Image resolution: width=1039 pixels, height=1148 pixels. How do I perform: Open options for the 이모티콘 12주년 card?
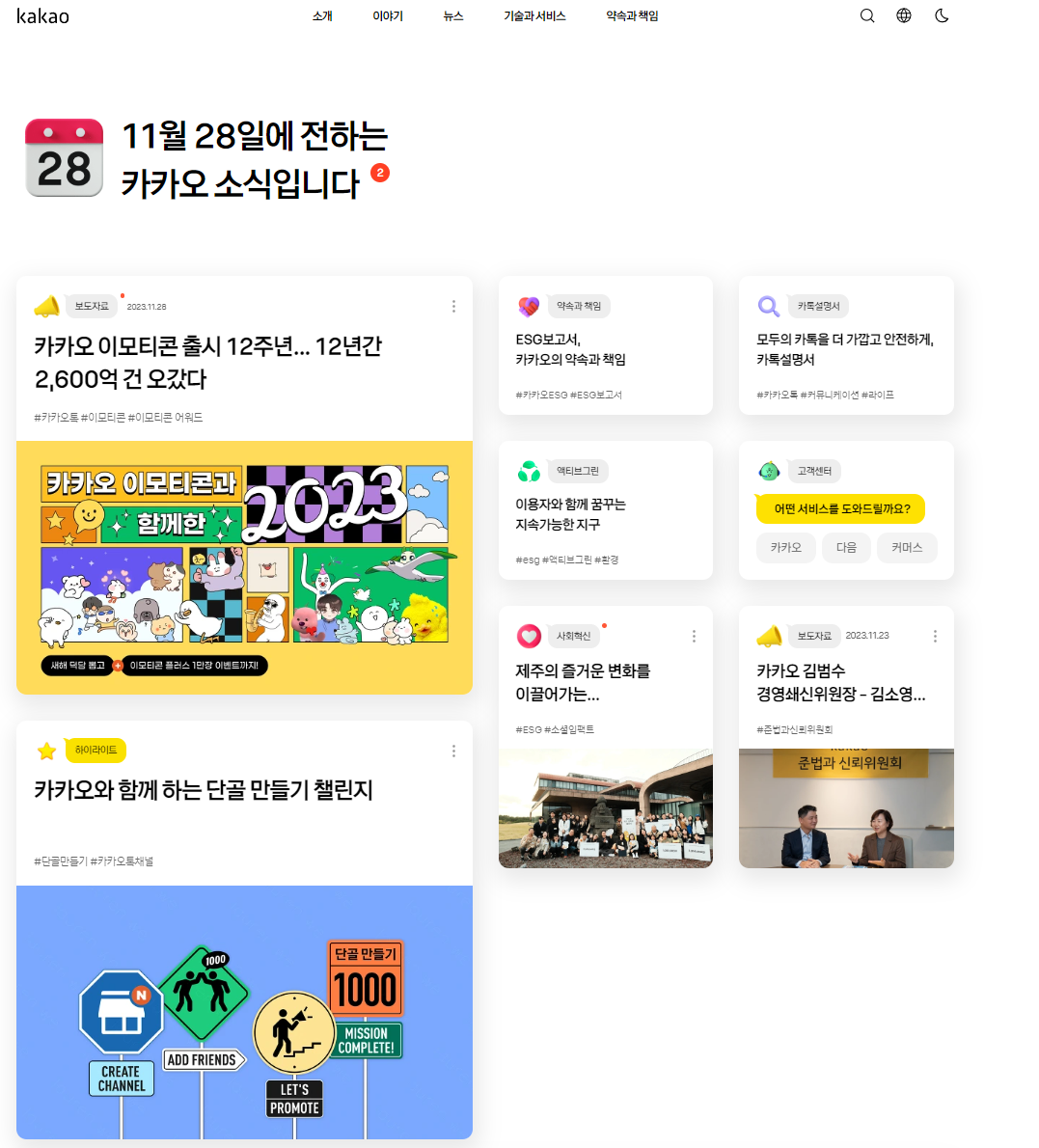point(453,306)
